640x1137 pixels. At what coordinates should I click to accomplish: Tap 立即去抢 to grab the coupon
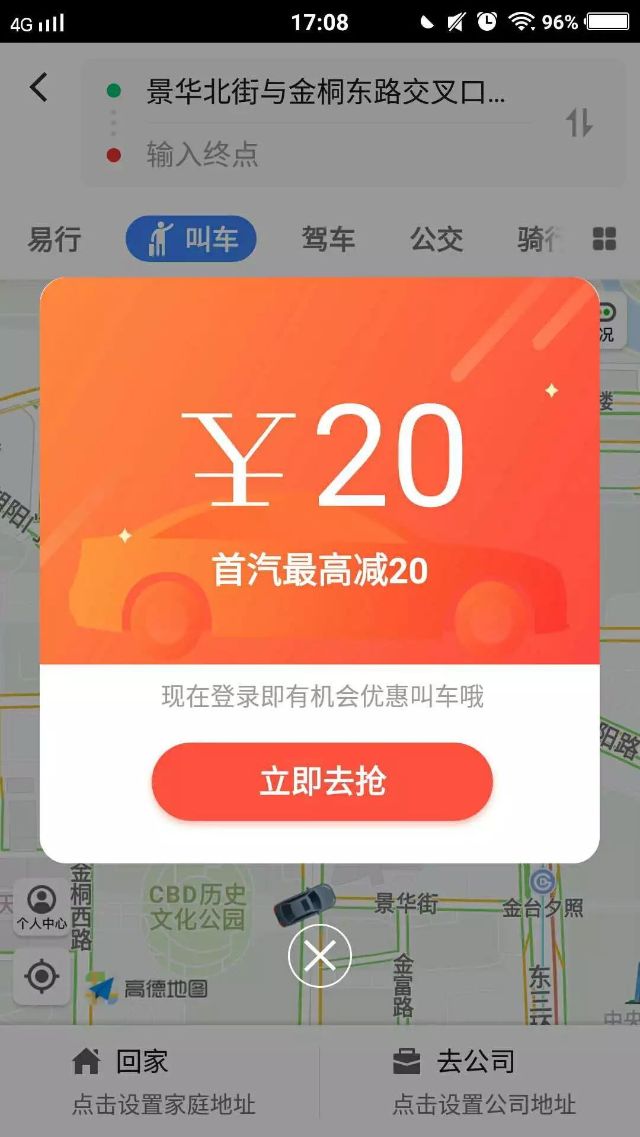click(322, 782)
